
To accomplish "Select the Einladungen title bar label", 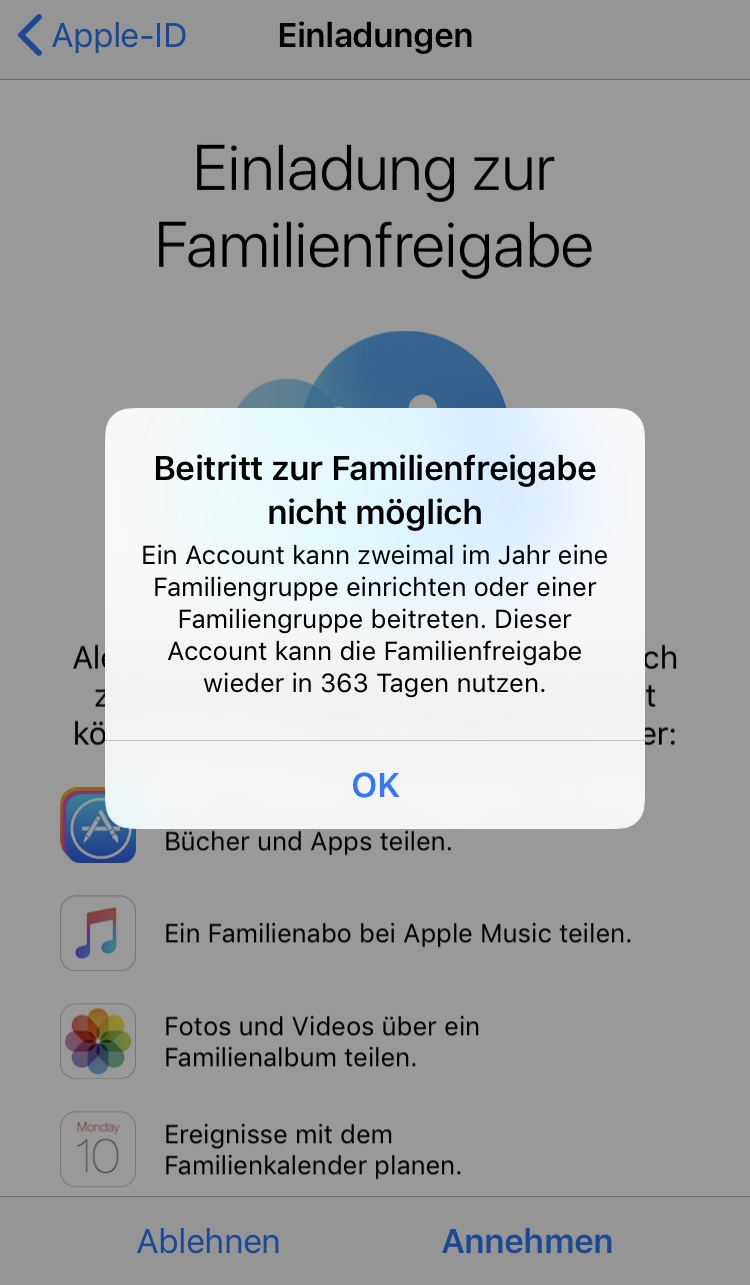I will [375, 36].
